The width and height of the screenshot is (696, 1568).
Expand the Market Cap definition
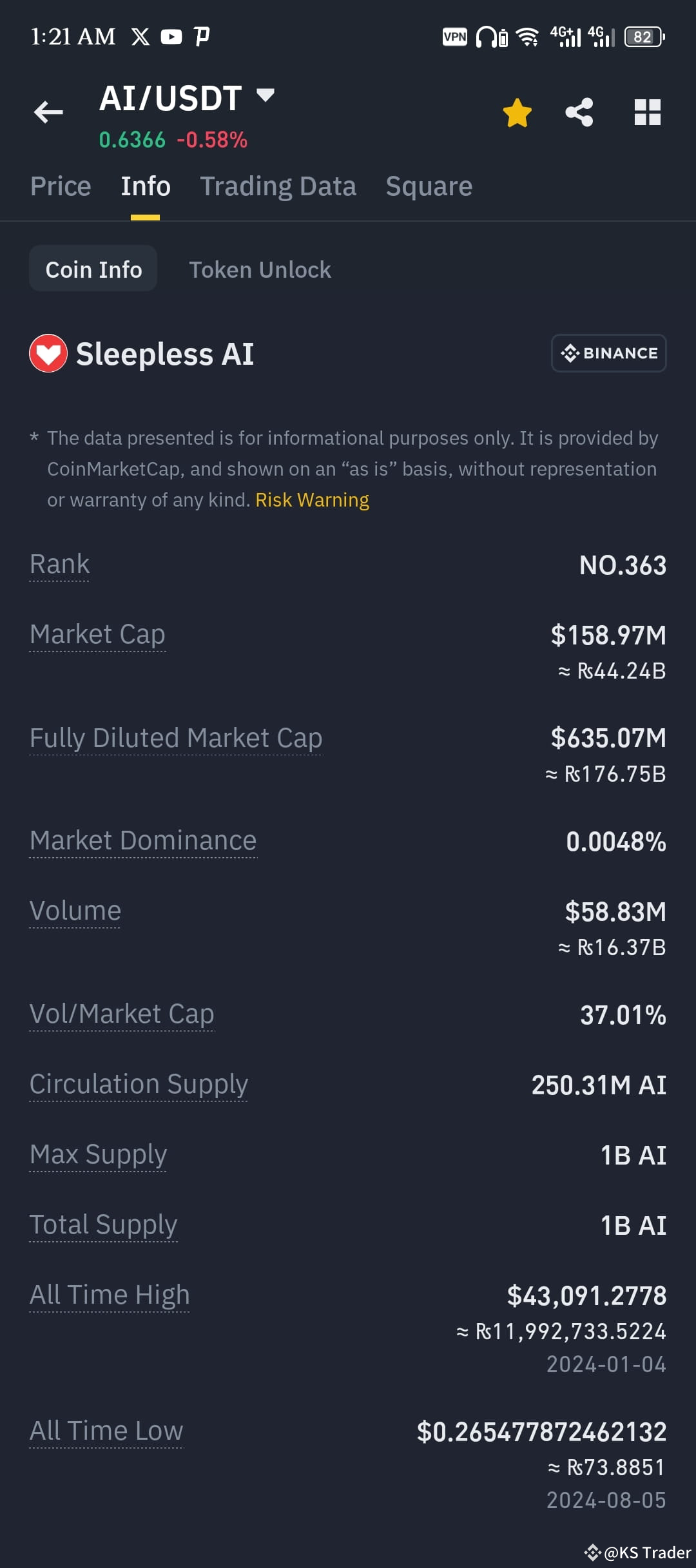coord(97,634)
